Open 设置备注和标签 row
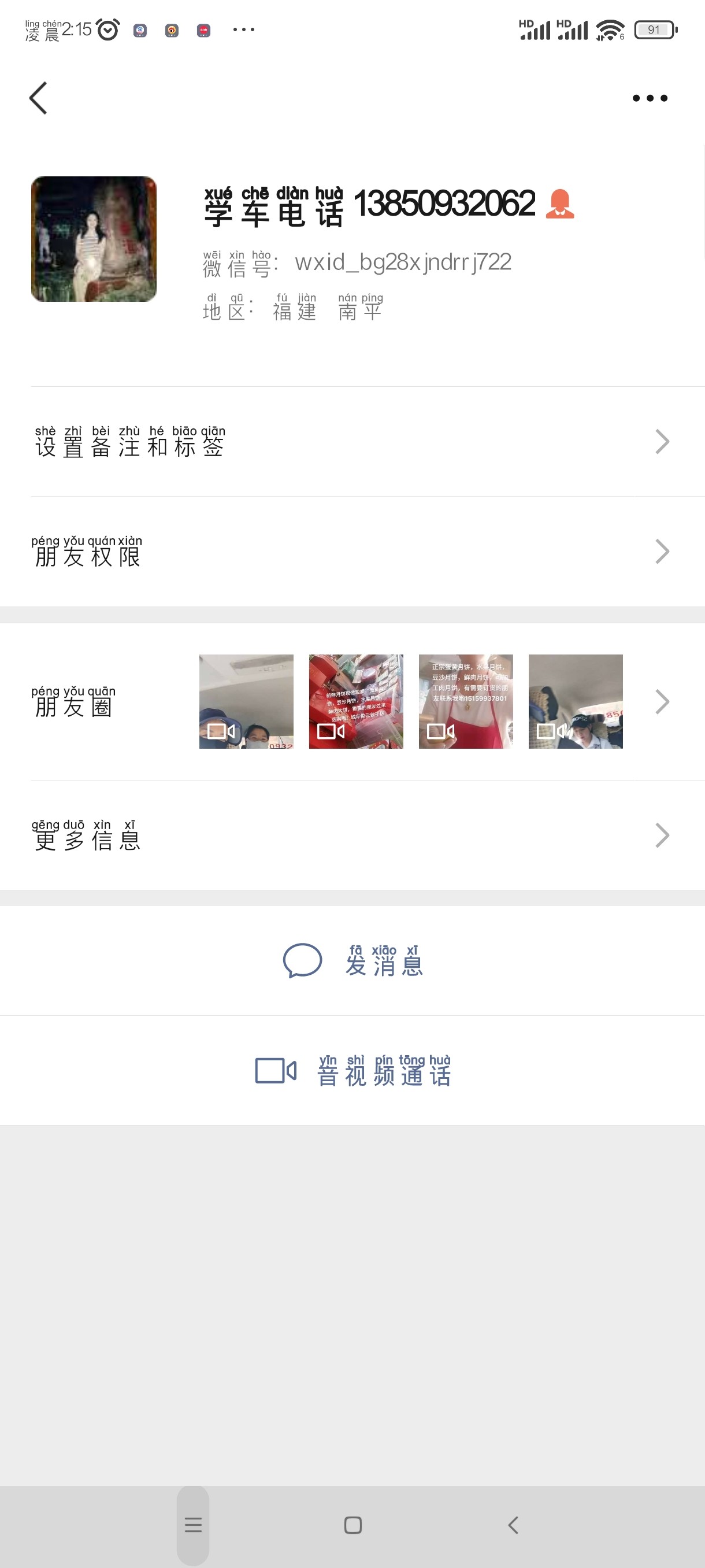Screen dimensions: 705x1568 (352, 442)
